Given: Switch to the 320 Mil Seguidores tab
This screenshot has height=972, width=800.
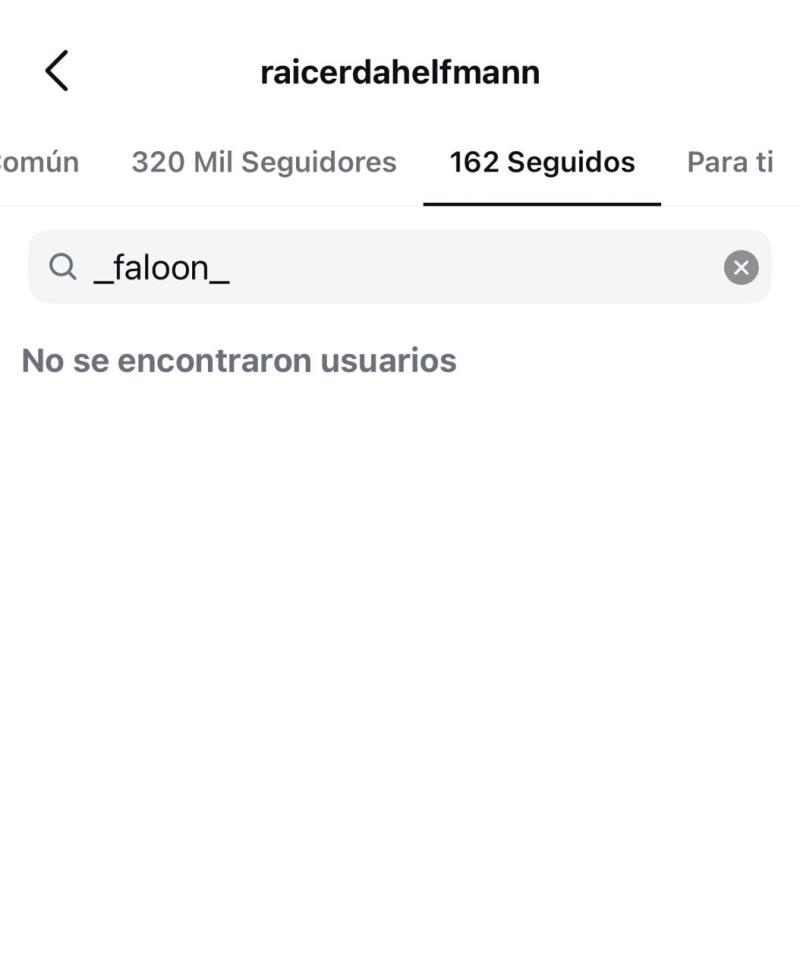Looking at the screenshot, I should pos(263,161).
